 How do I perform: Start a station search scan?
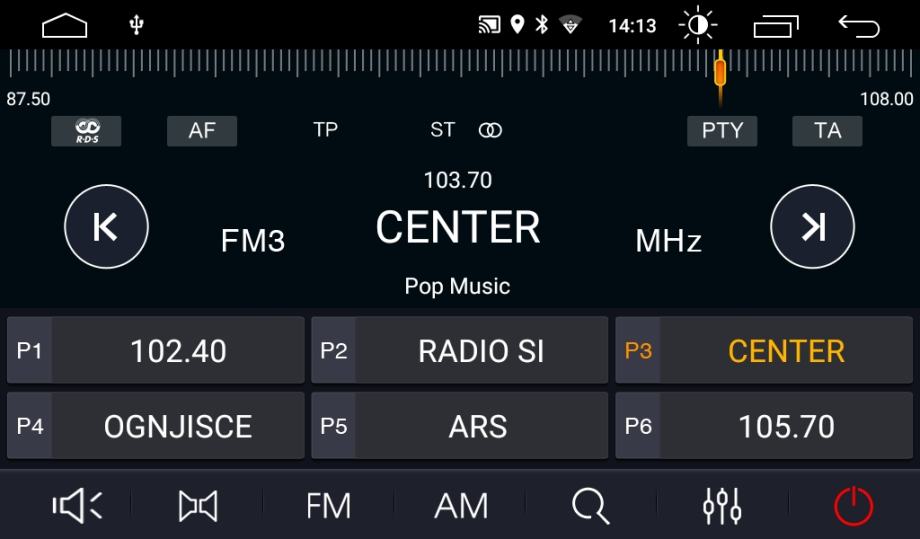[591, 506]
